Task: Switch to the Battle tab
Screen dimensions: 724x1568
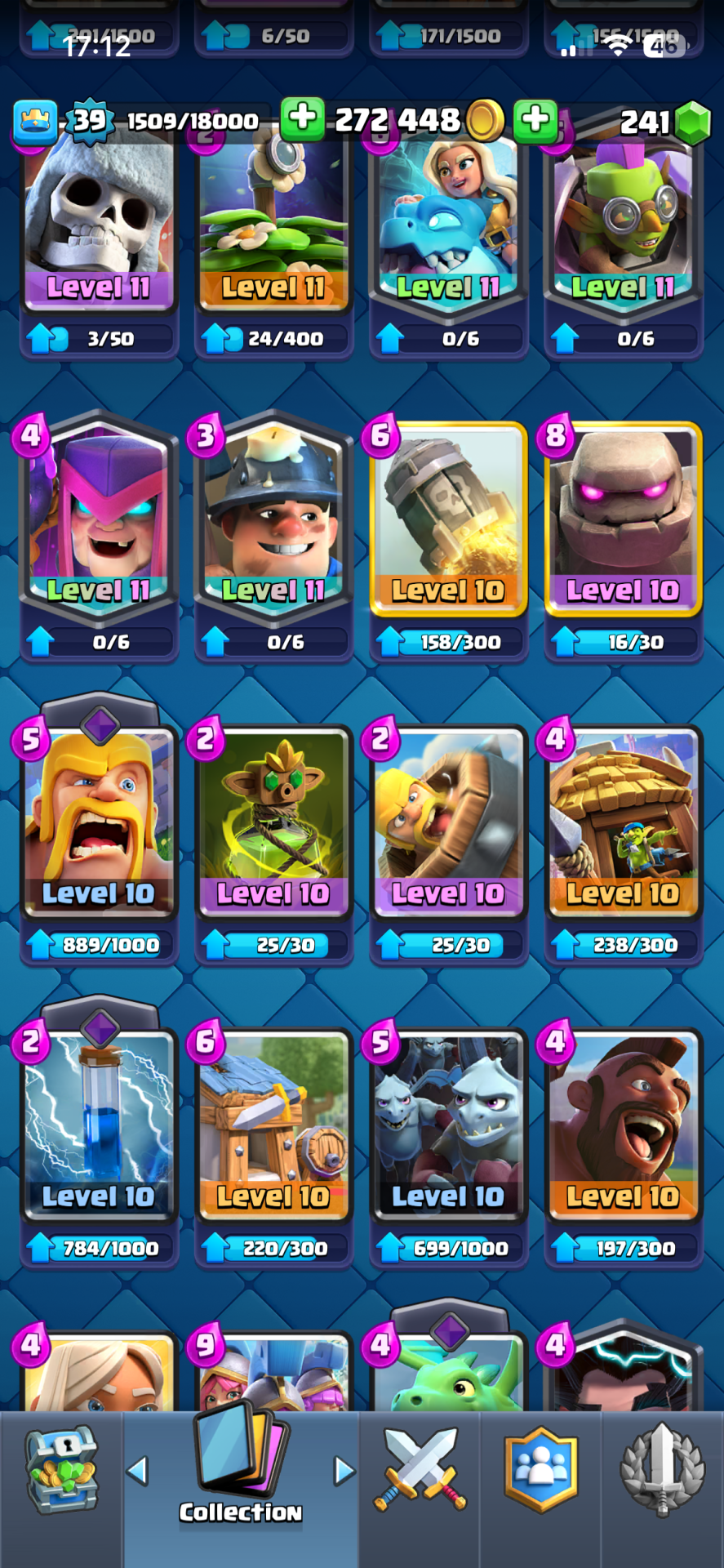Action: (x=420, y=1472)
